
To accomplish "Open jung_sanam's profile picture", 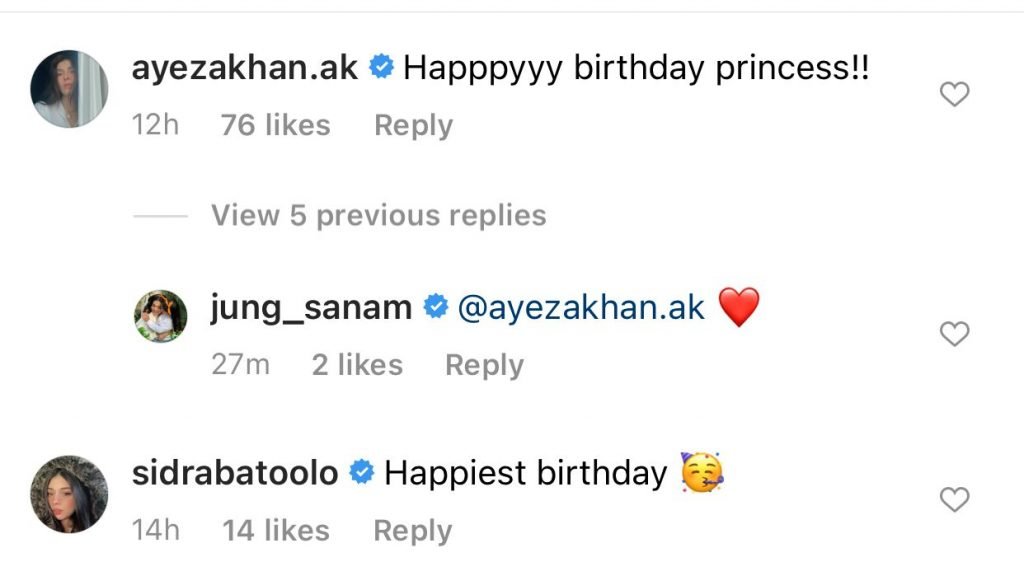I will pyautogui.click(x=160, y=317).
